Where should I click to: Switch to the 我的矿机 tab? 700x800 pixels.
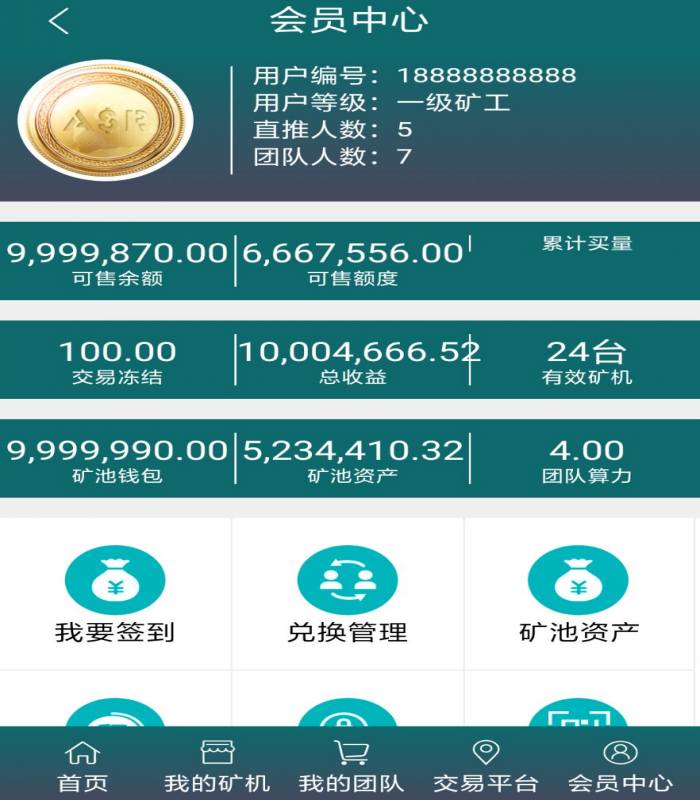(x=217, y=766)
